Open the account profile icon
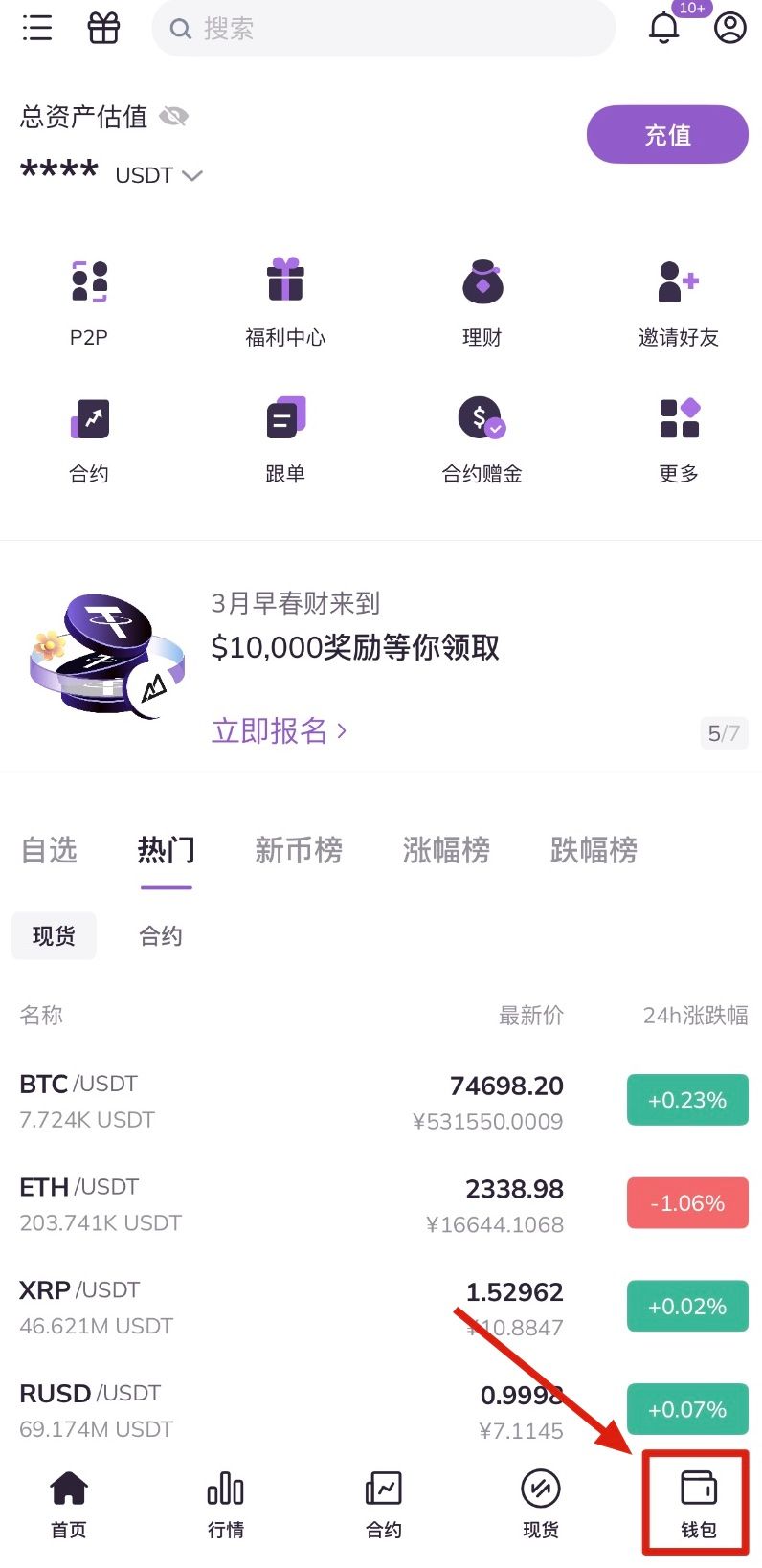The height and width of the screenshot is (1568, 762). (x=730, y=28)
